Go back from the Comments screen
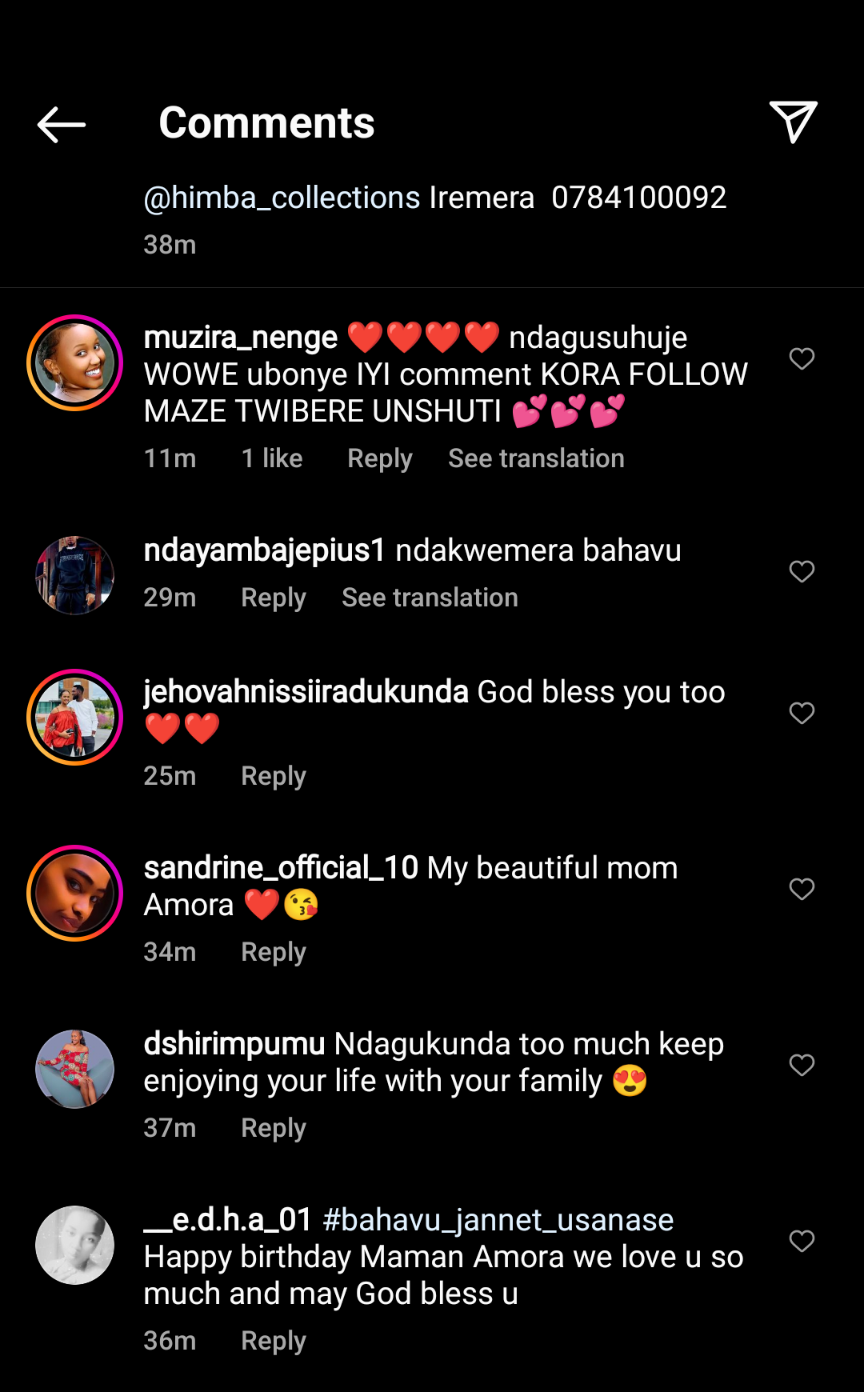The height and width of the screenshot is (1392, 864). [61, 124]
